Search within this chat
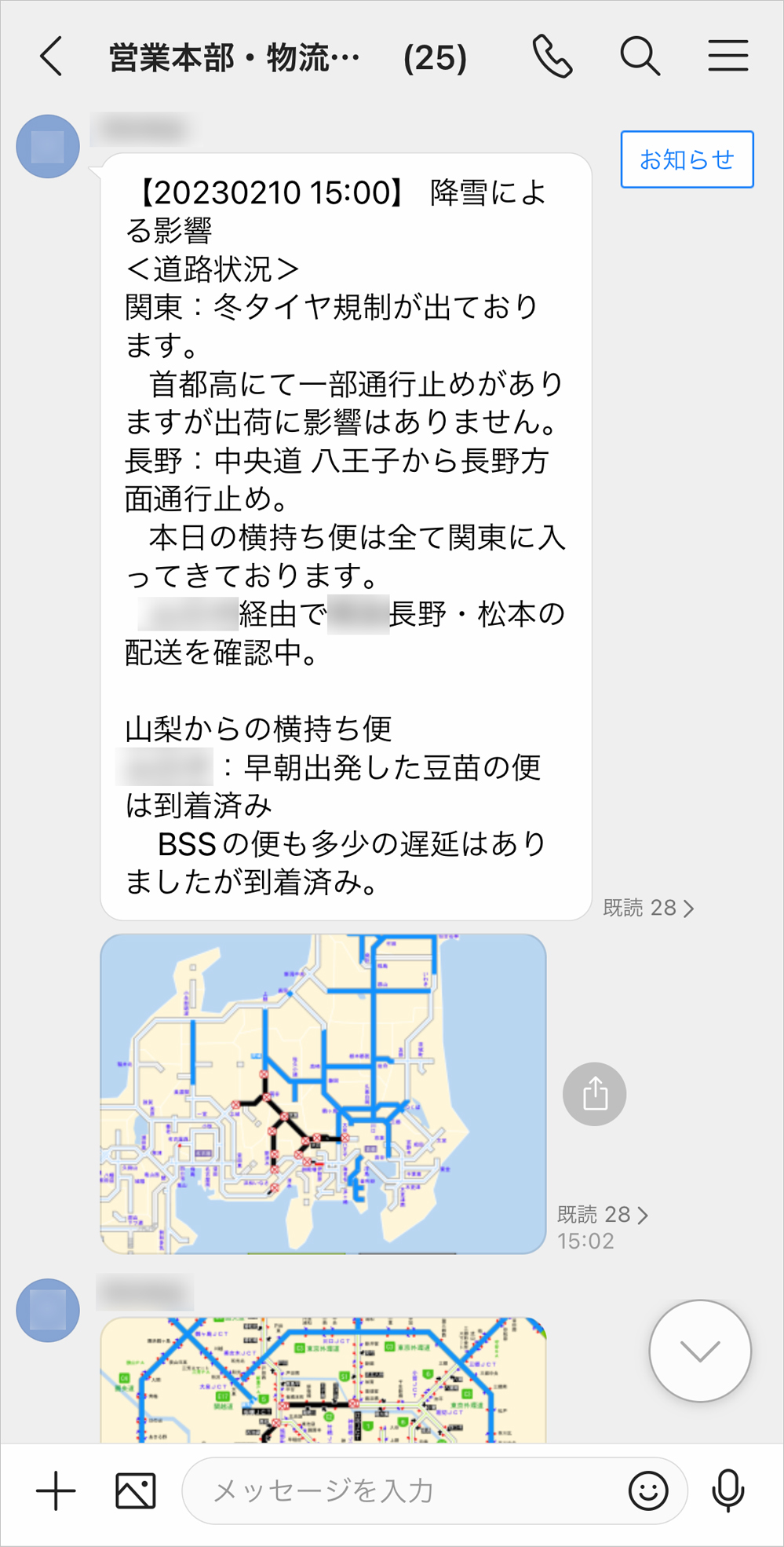The width and height of the screenshot is (784, 1547). point(640,57)
